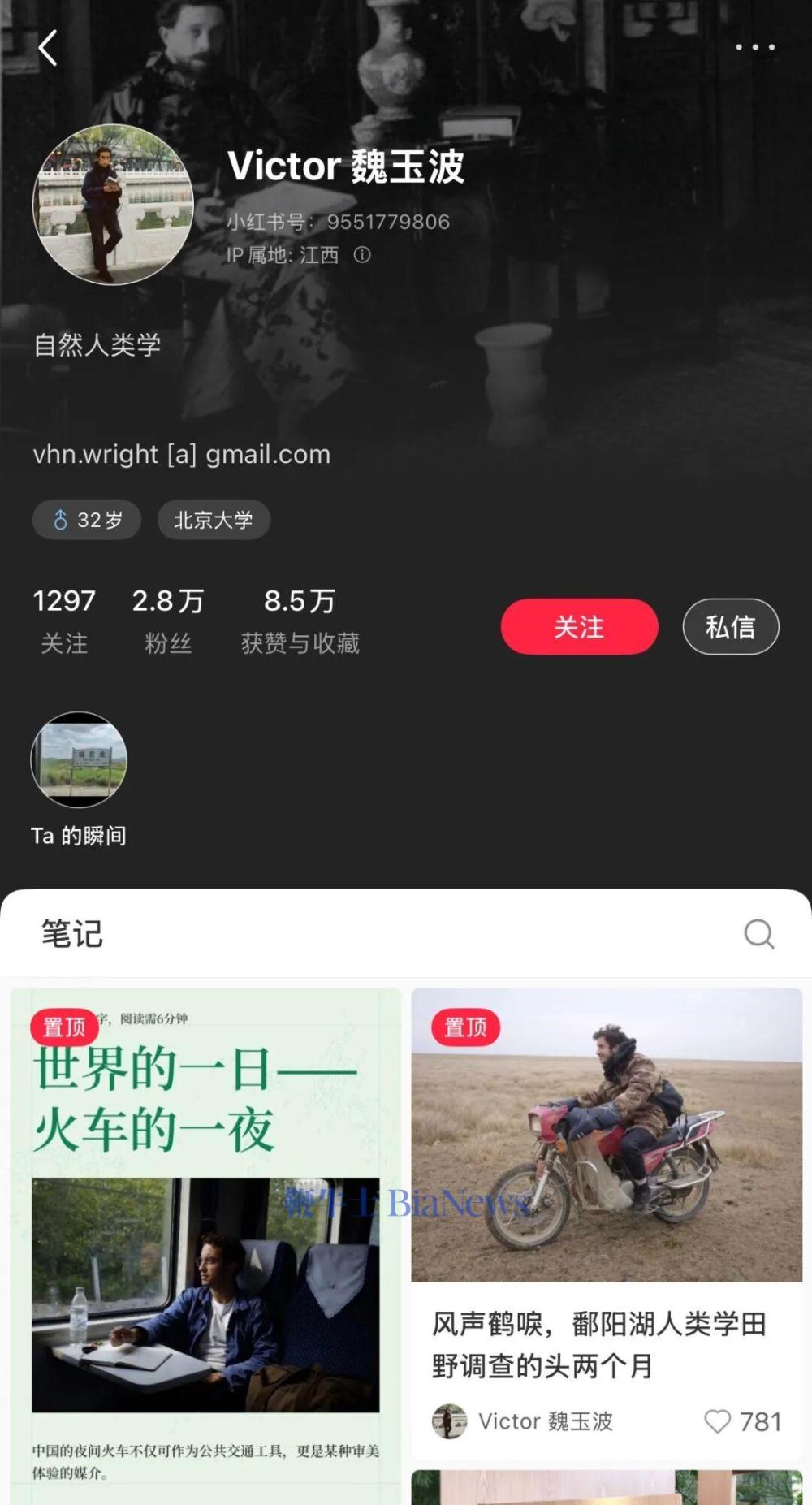This screenshot has height=1505, width=812.
Task: Open the more options menu
Action: [x=755, y=47]
